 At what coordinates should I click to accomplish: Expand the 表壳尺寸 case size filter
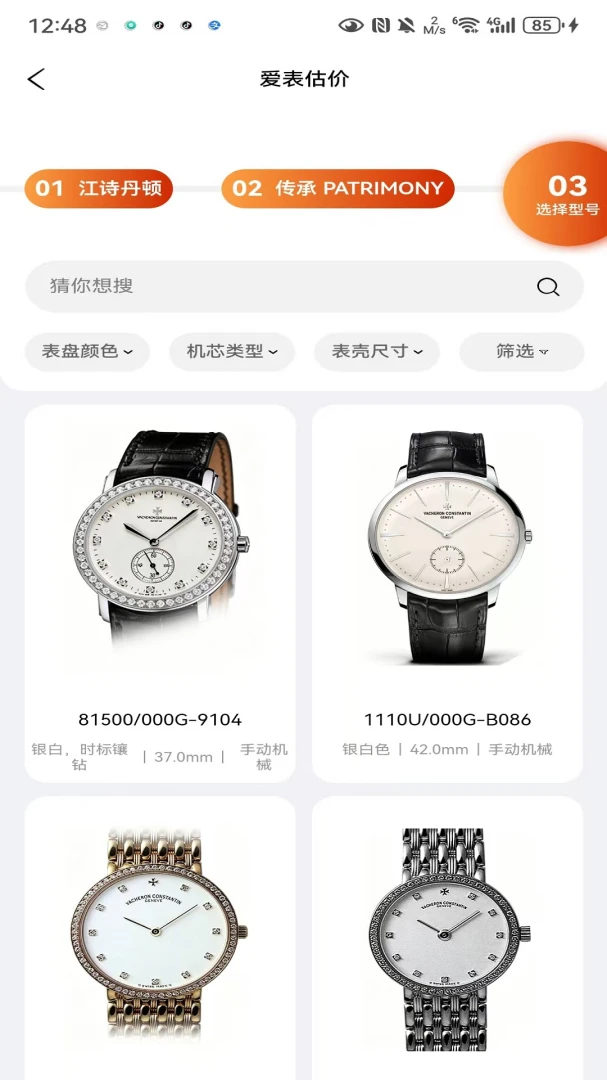click(x=377, y=351)
